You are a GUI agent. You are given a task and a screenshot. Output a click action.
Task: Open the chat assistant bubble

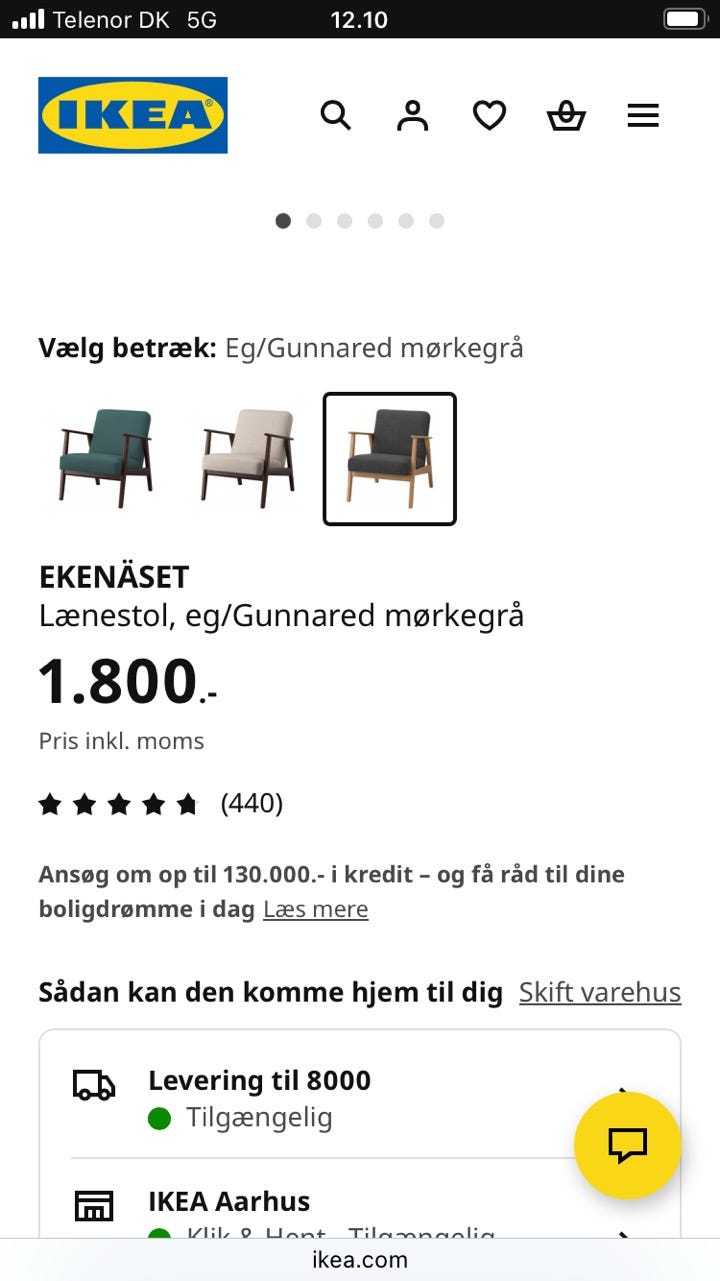click(628, 1144)
